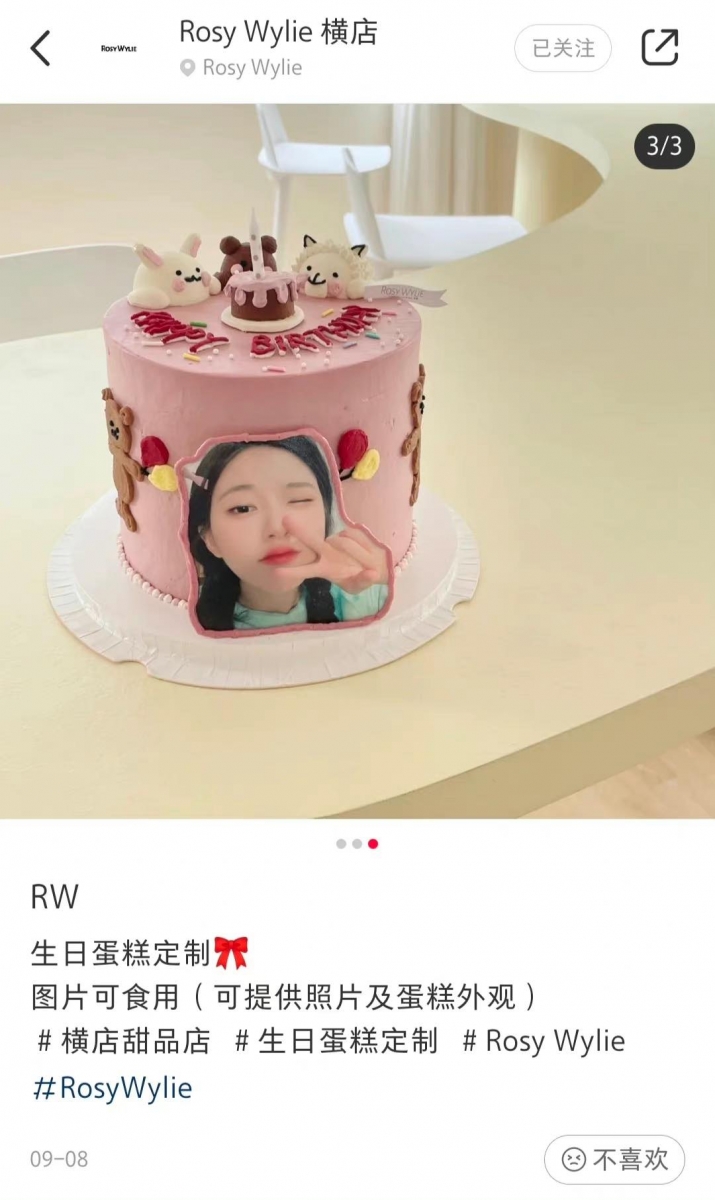Open the #横店甜品店 hashtag
Viewport: 715px width, 1200px height.
124,1041
